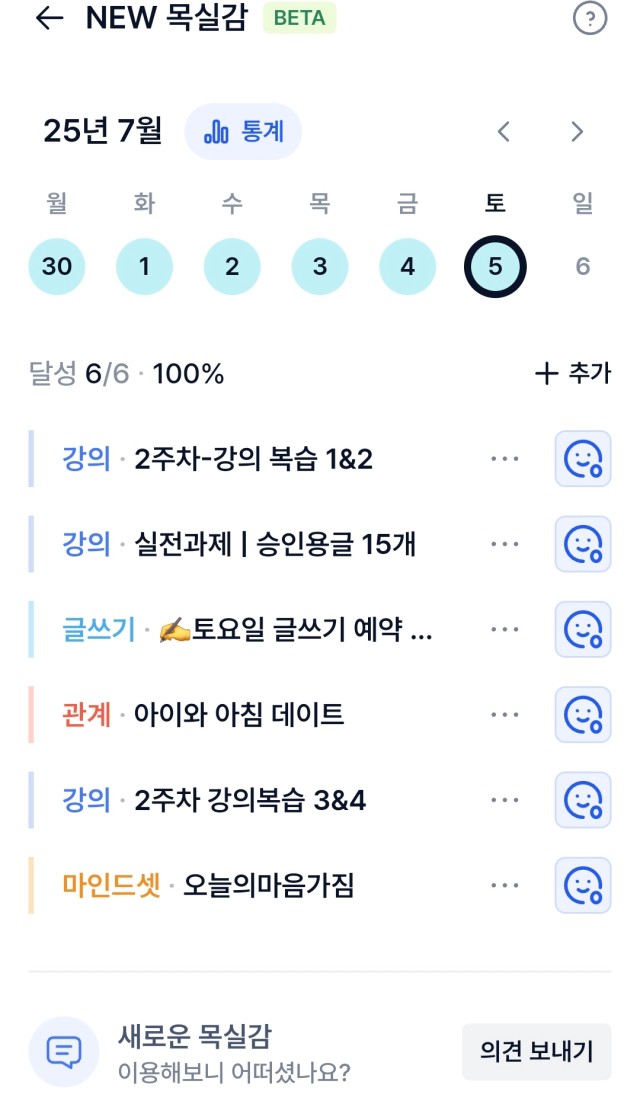Open the help question mark icon

tap(589, 19)
